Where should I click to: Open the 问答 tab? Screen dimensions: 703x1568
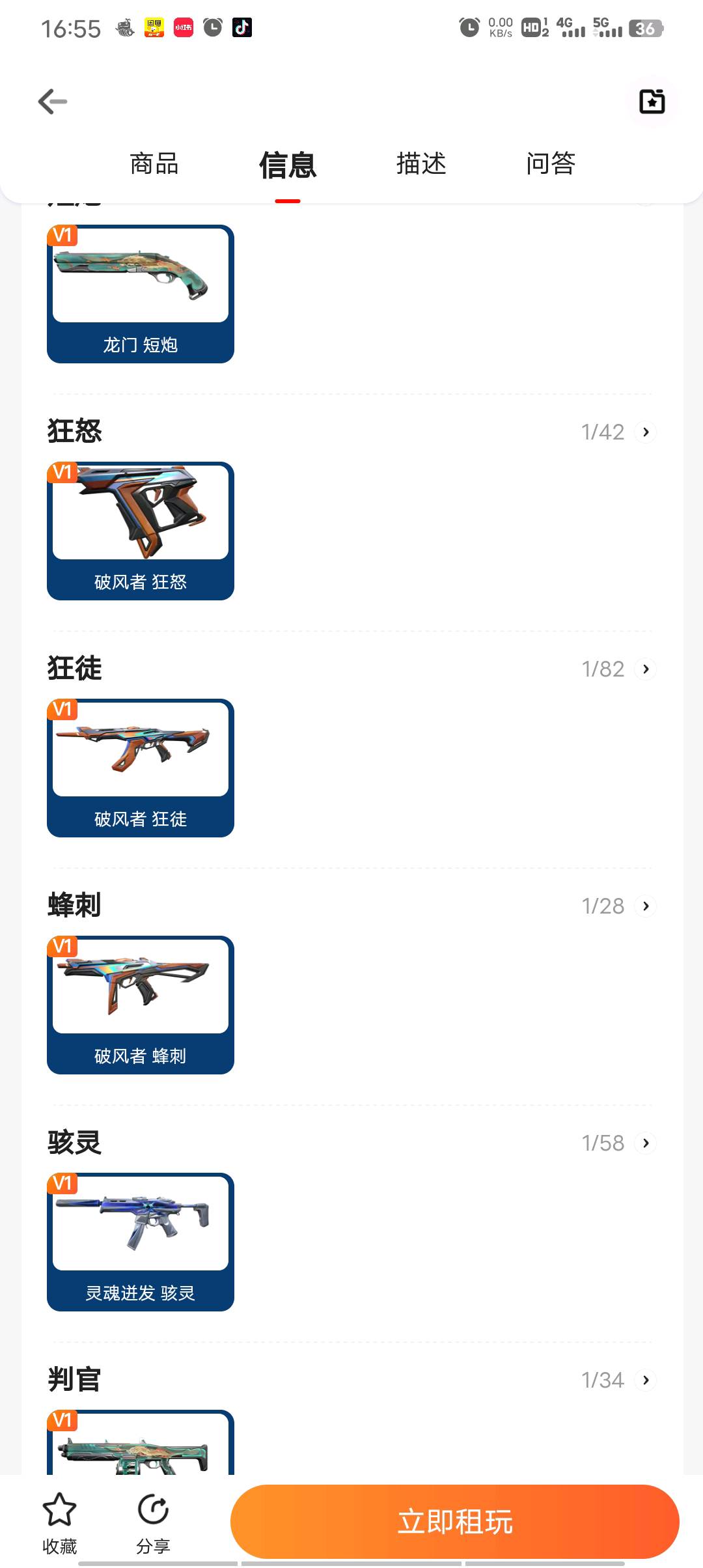551,164
